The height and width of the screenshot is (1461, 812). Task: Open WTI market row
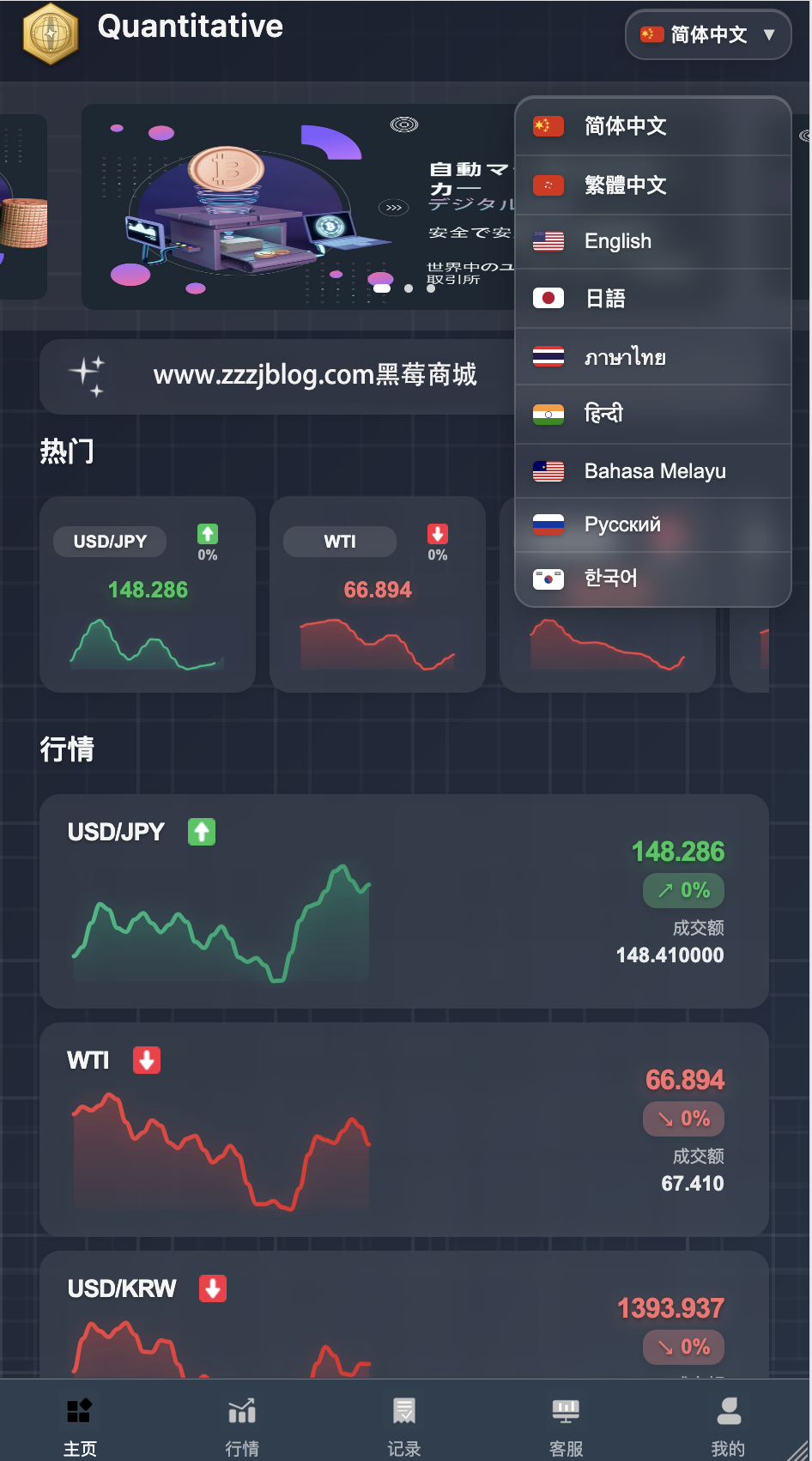(403, 1129)
